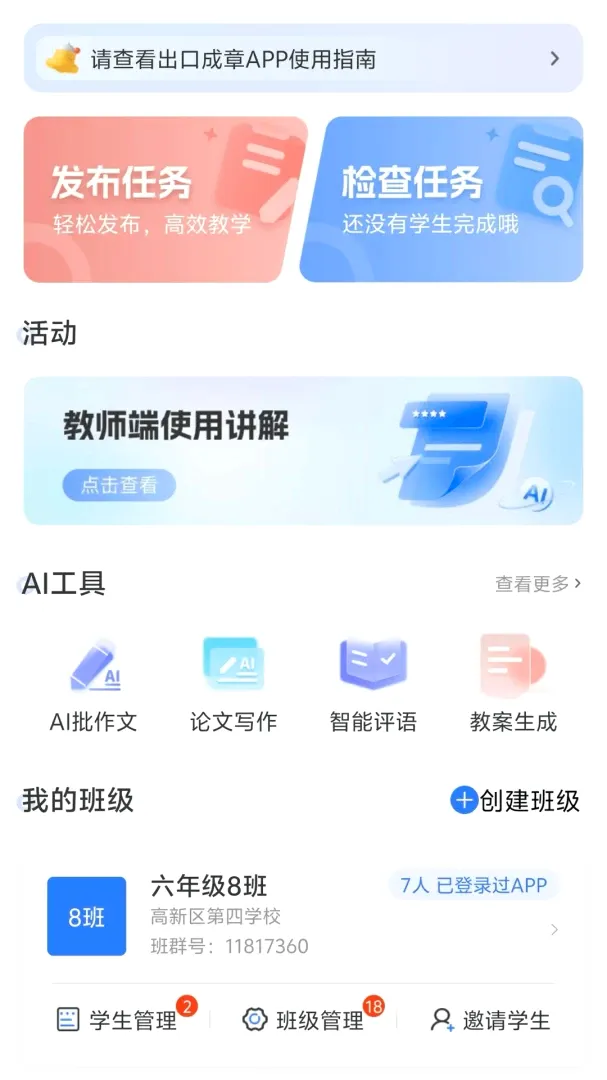The height and width of the screenshot is (1080, 607).
Task: Open the 智能评语 tool
Action: click(373, 685)
